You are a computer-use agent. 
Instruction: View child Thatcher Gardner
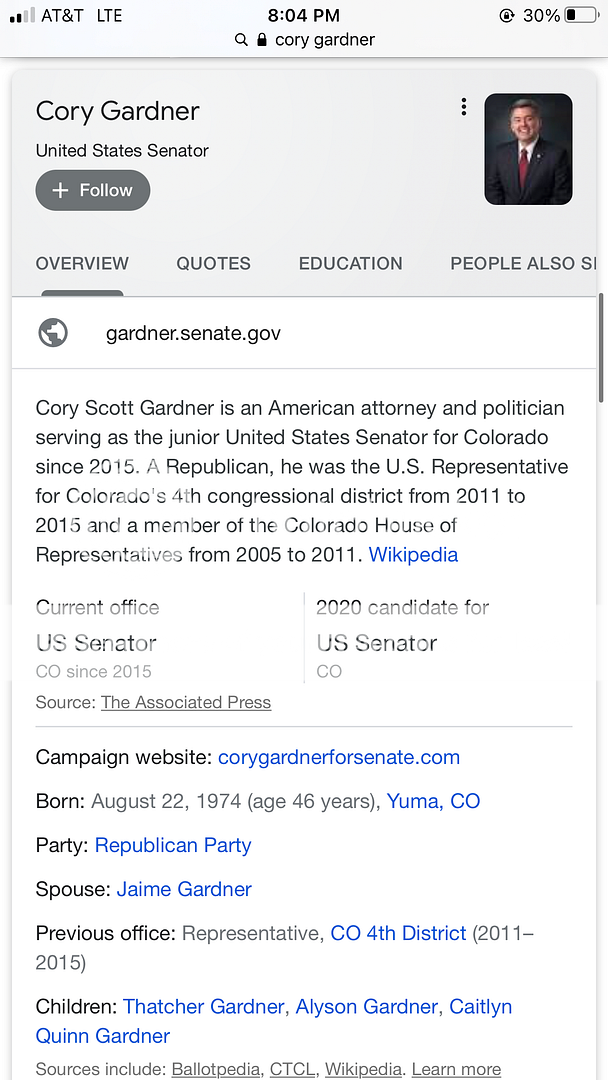coord(205,1007)
